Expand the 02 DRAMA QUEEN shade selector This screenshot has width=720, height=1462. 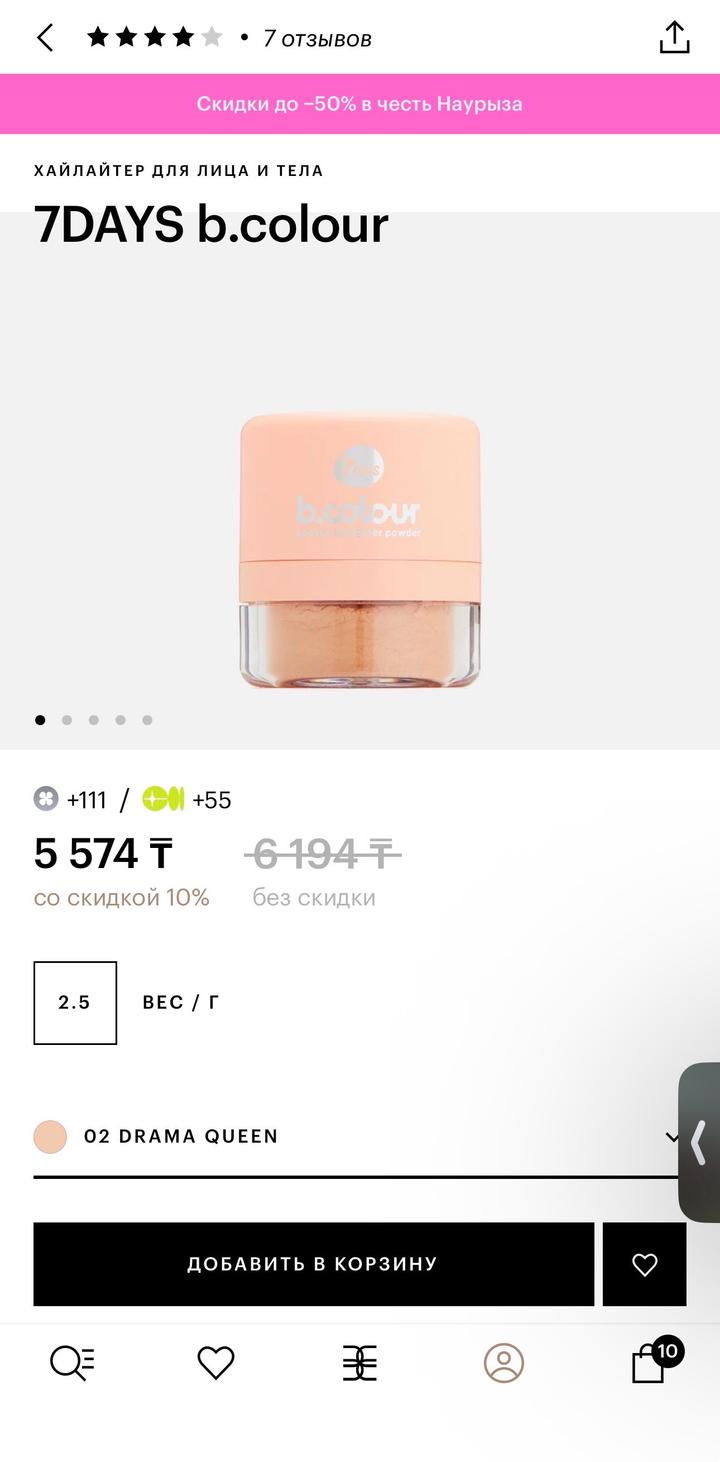674,1136
